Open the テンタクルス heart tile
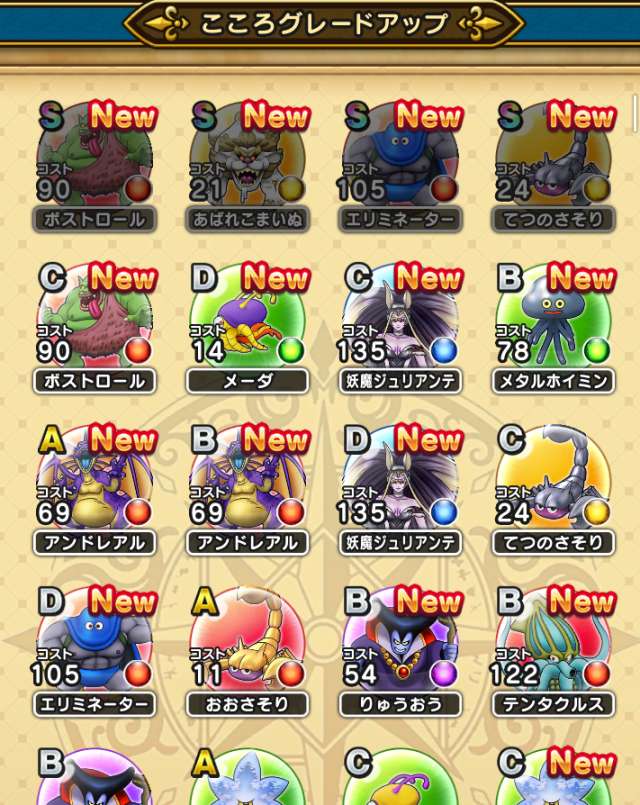The width and height of the screenshot is (640, 805). click(553, 647)
